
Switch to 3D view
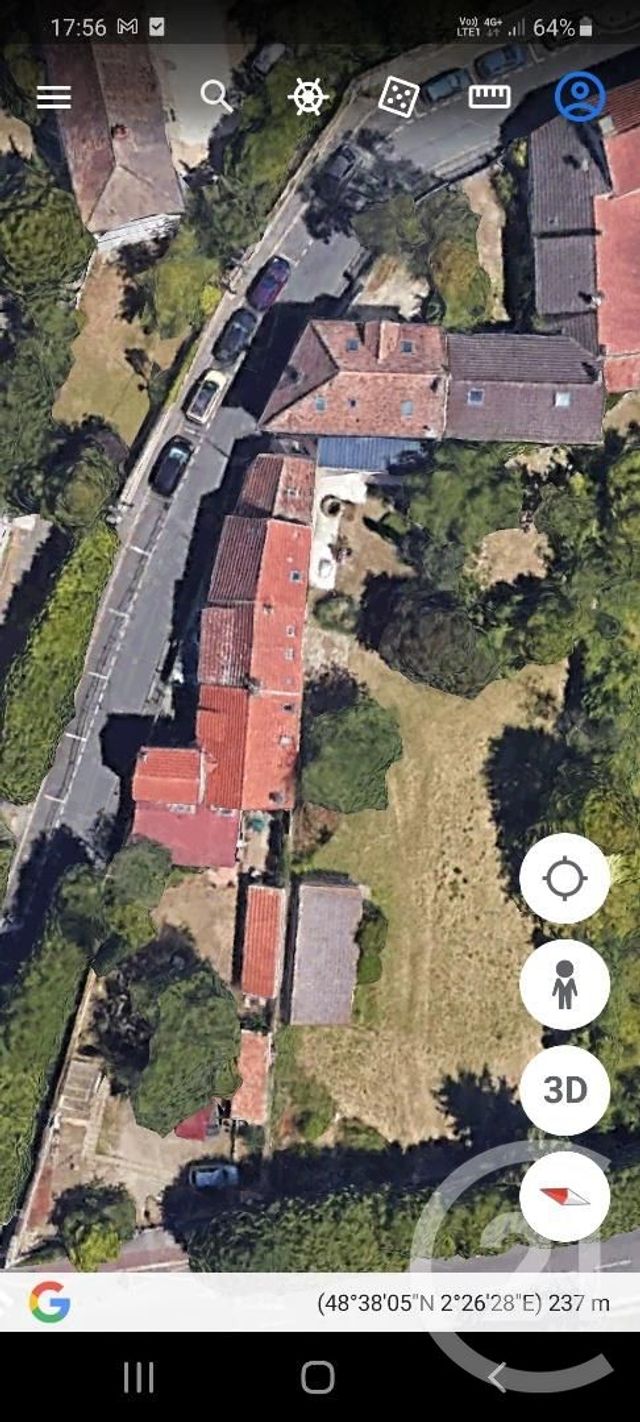click(565, 1090)
